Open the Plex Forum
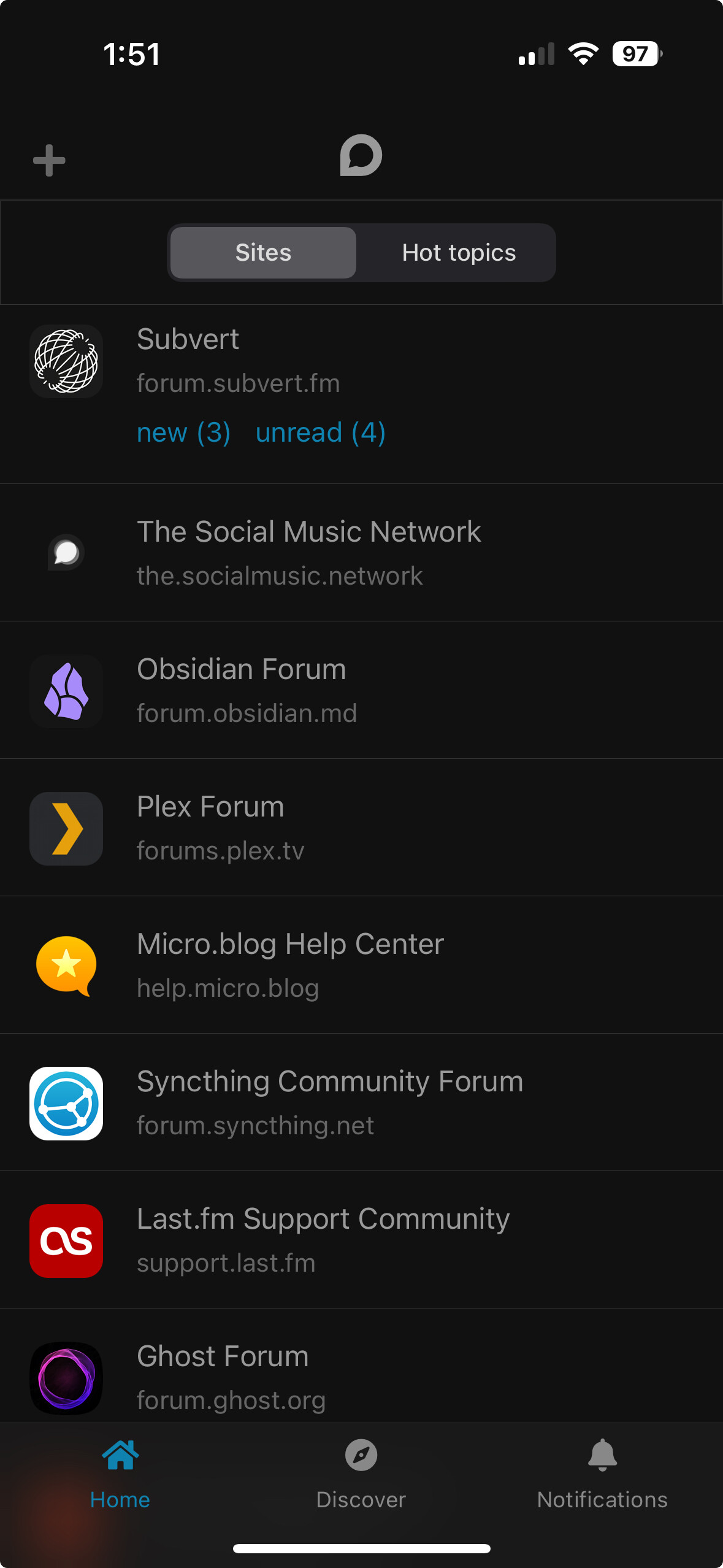The height and width of the screenshot is (1568, 723). (361, 828)
